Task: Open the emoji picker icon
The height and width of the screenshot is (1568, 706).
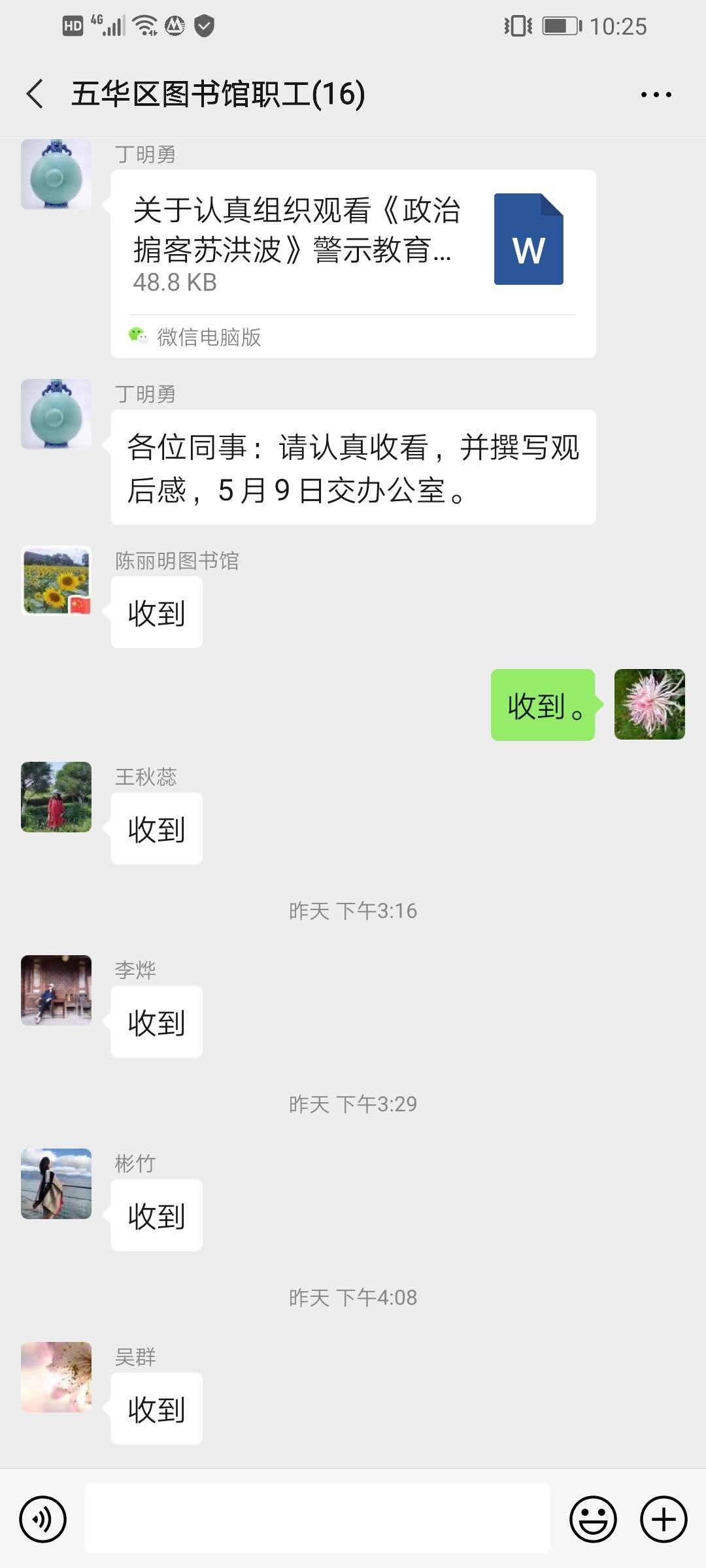Action: 594,1519
